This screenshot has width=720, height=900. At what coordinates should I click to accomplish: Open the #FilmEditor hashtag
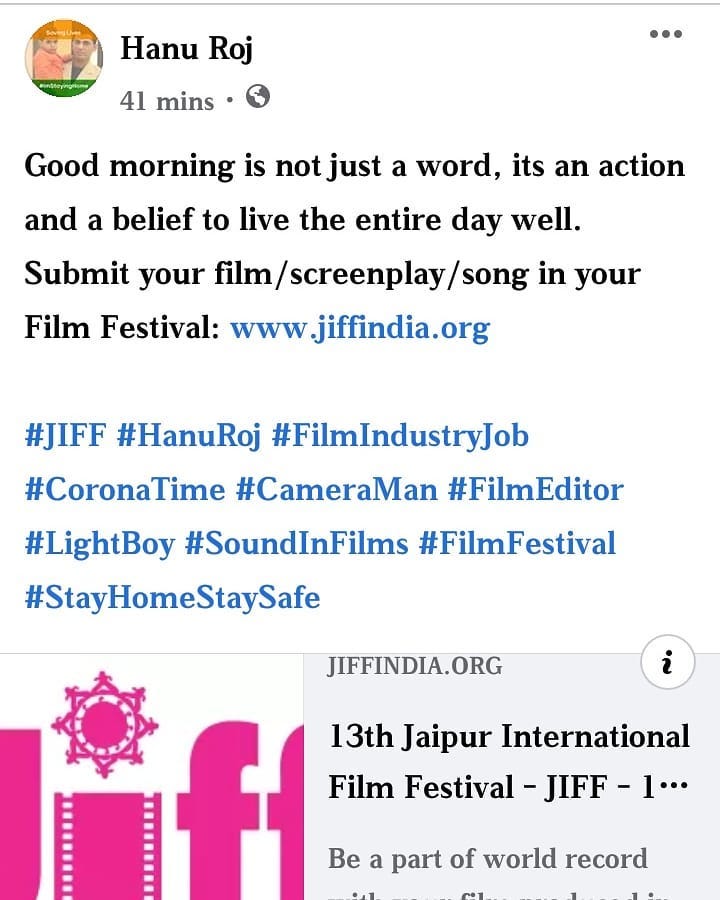[x=535, y=490]
